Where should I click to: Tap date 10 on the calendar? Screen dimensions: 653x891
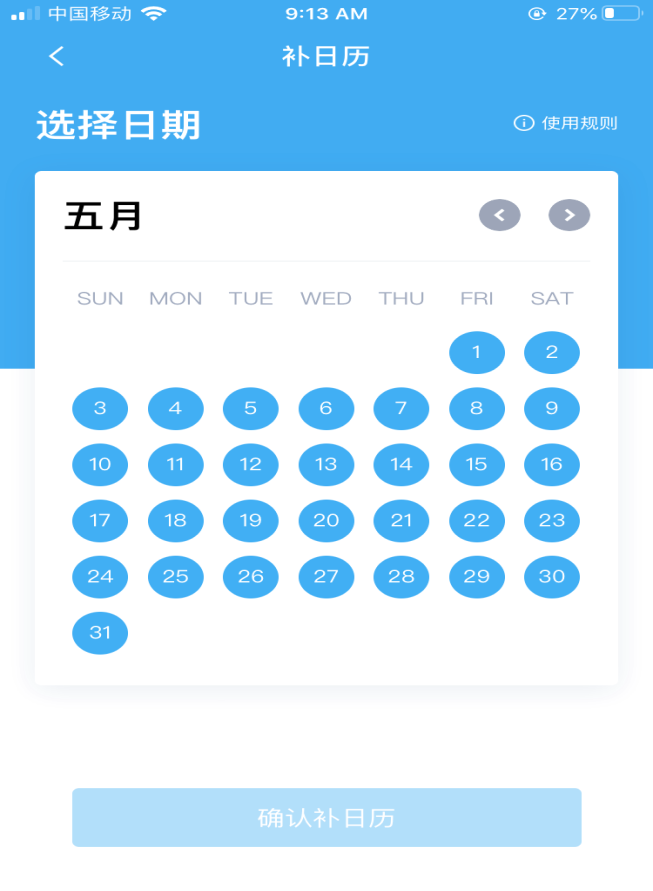pos(100,464)
